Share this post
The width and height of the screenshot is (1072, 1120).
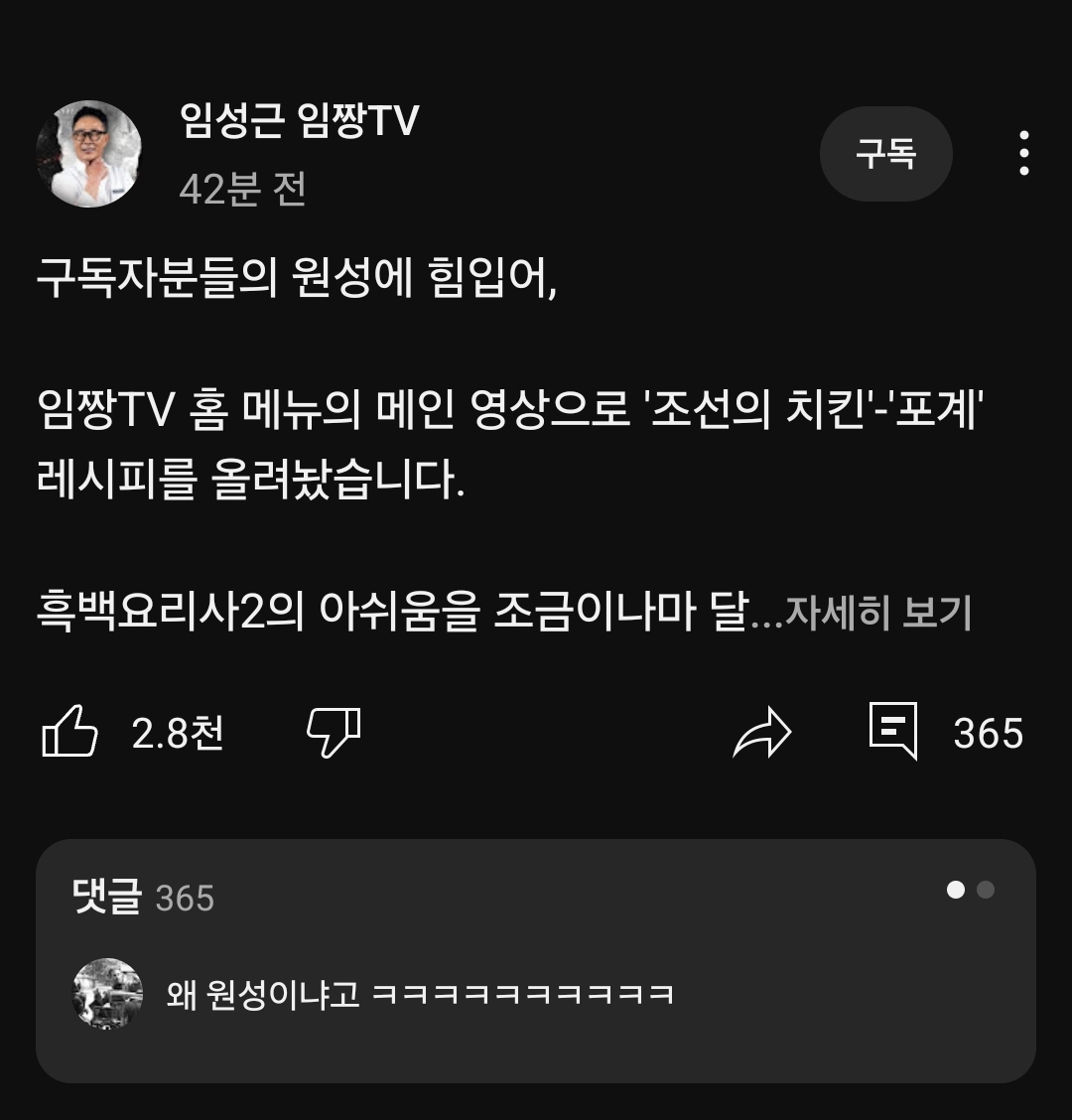tap(761, 734)
